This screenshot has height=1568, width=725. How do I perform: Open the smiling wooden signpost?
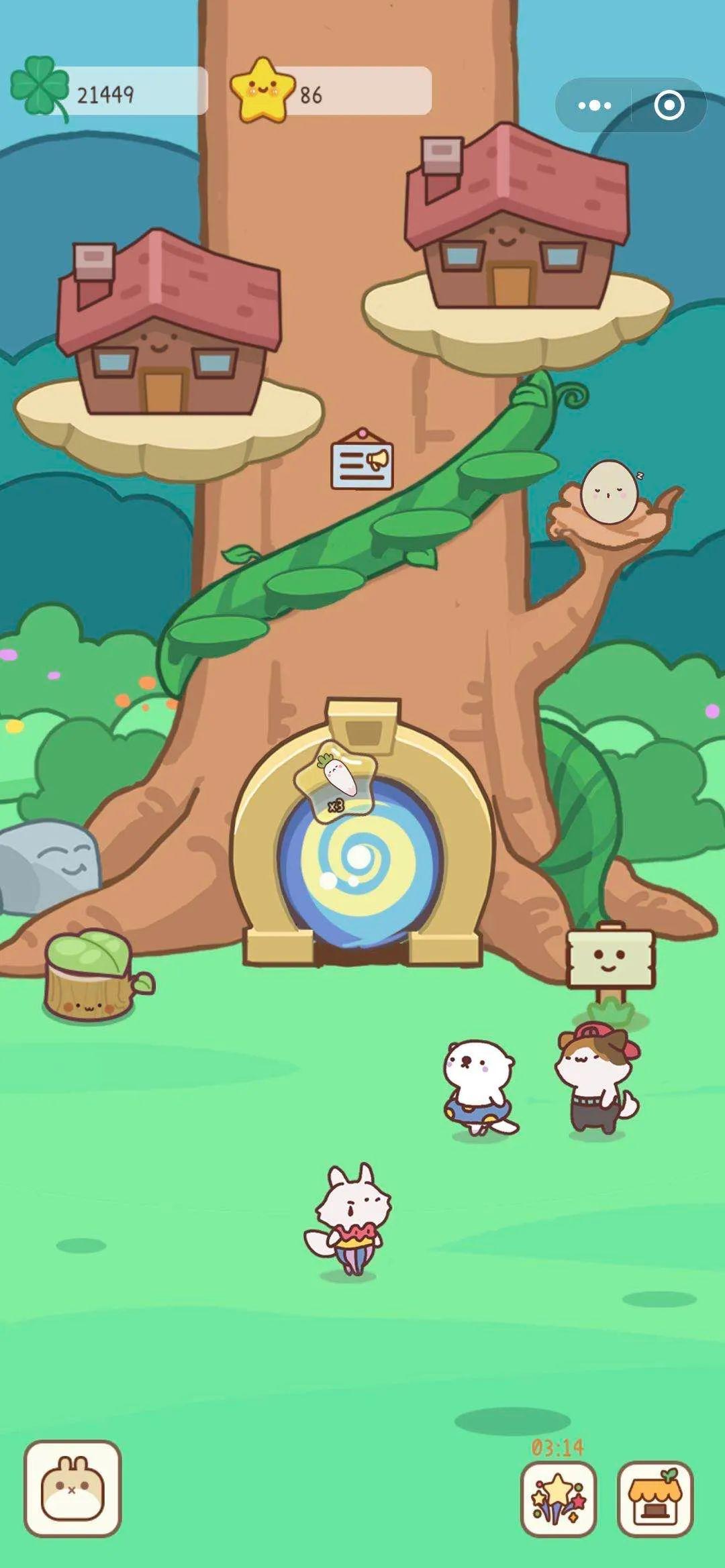click(x=610, y=959)
